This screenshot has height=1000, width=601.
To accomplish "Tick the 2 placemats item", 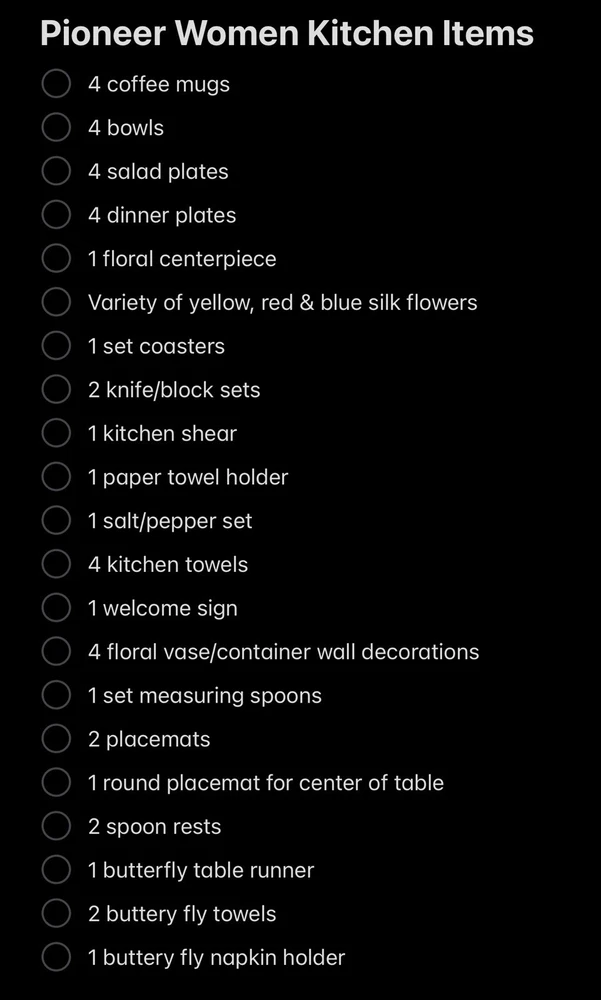I will pos(56,739).
